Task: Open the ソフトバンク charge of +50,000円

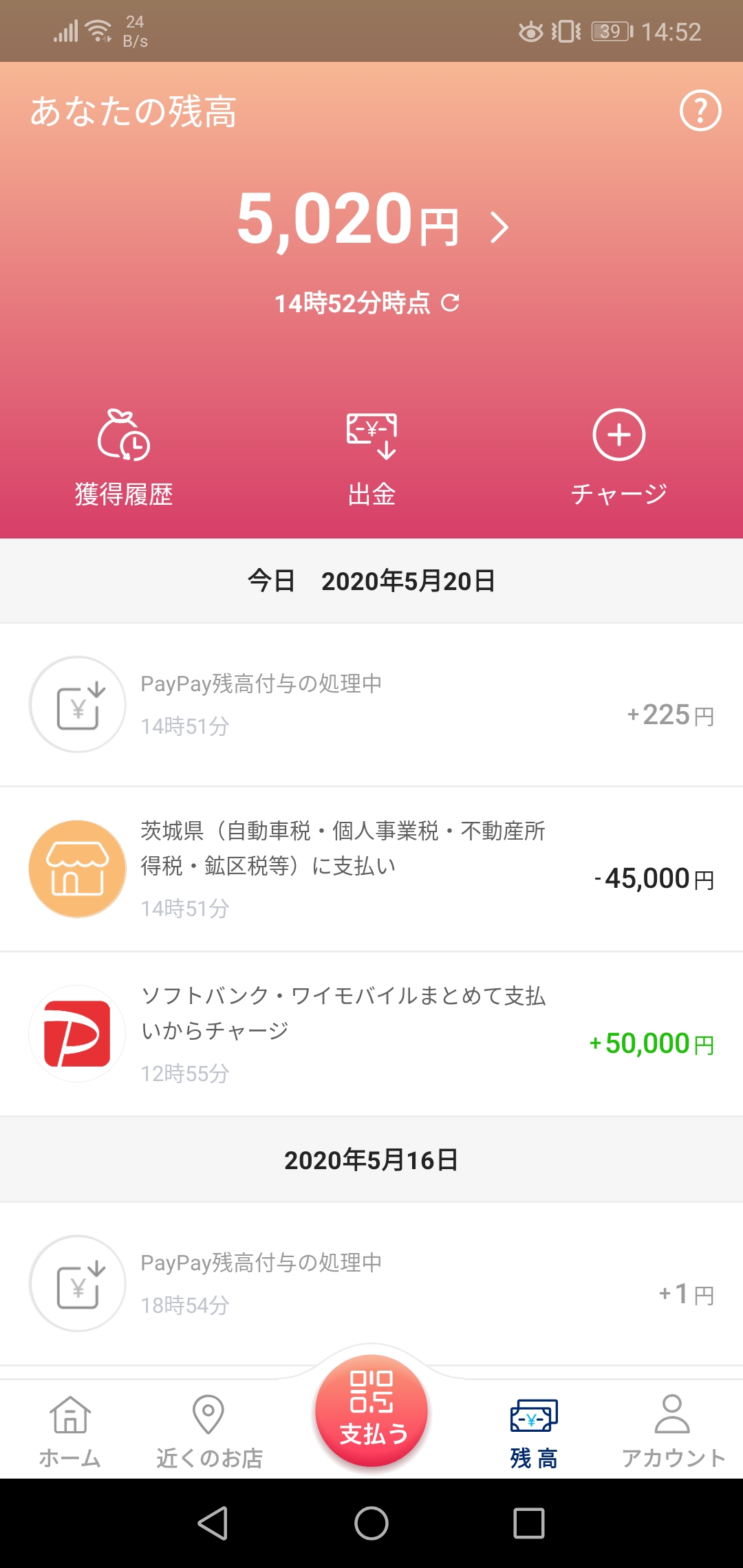Action: click(x=371, y=1034)
